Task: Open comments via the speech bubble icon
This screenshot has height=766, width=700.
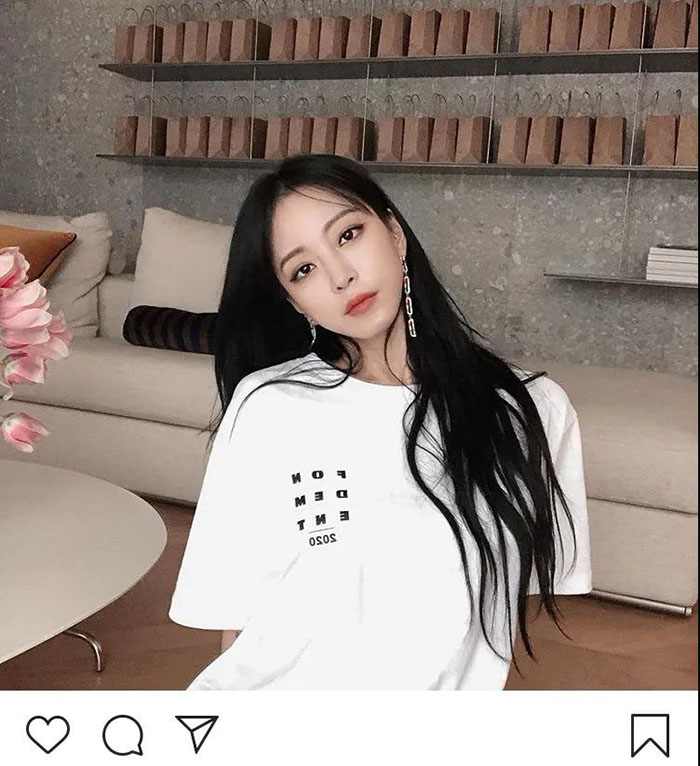Action: coord(122,735)
